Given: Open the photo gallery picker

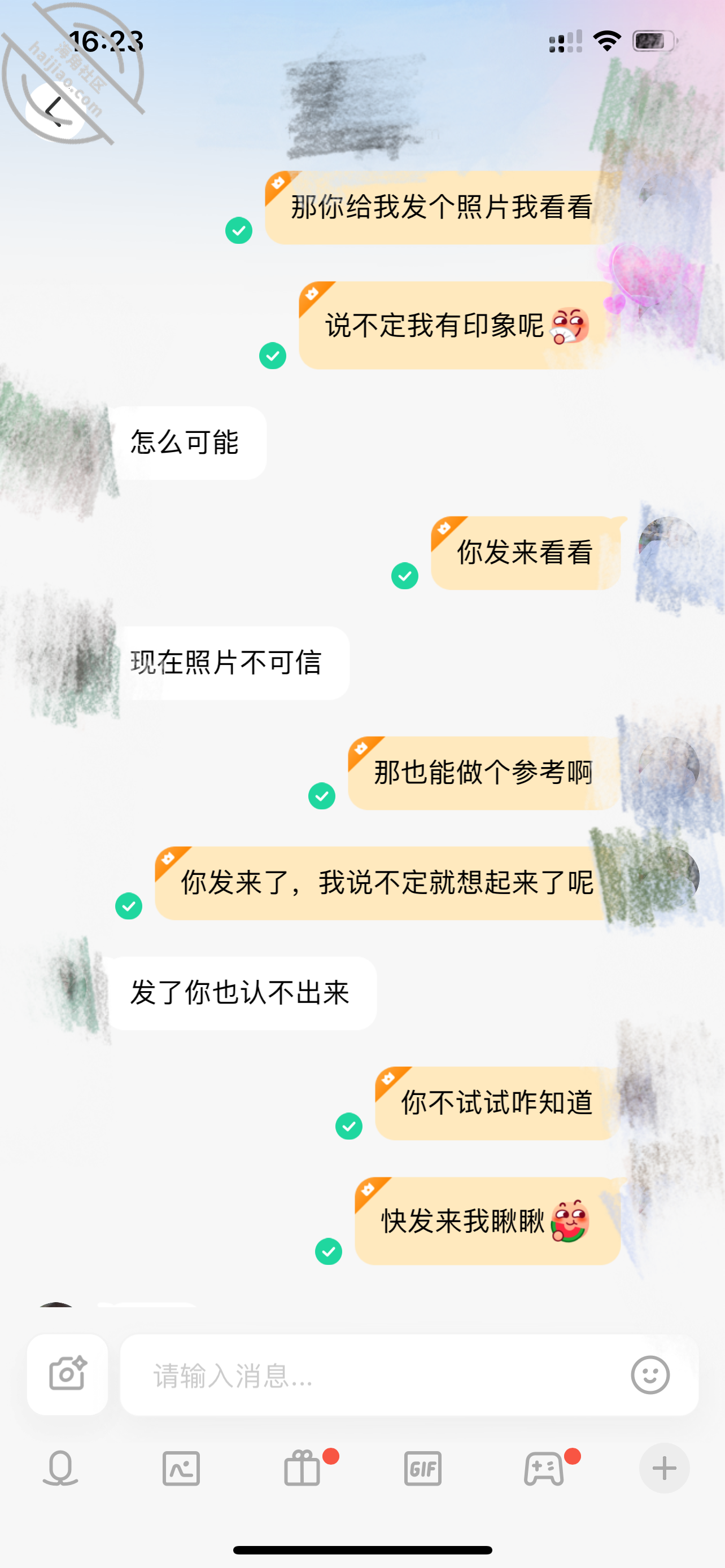Looking at the screenshot, I should 181,1468.
